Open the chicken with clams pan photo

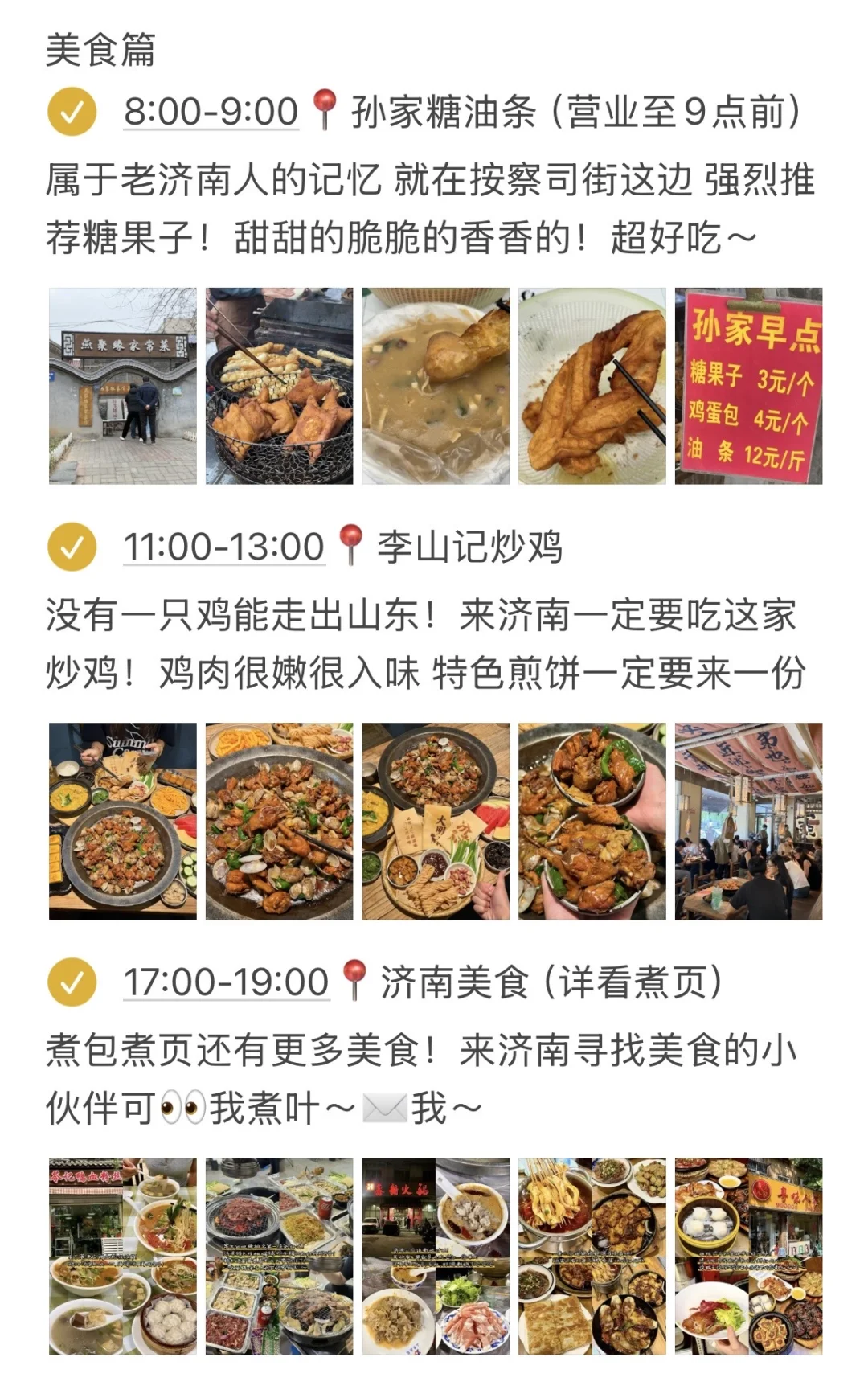point(279,821)
